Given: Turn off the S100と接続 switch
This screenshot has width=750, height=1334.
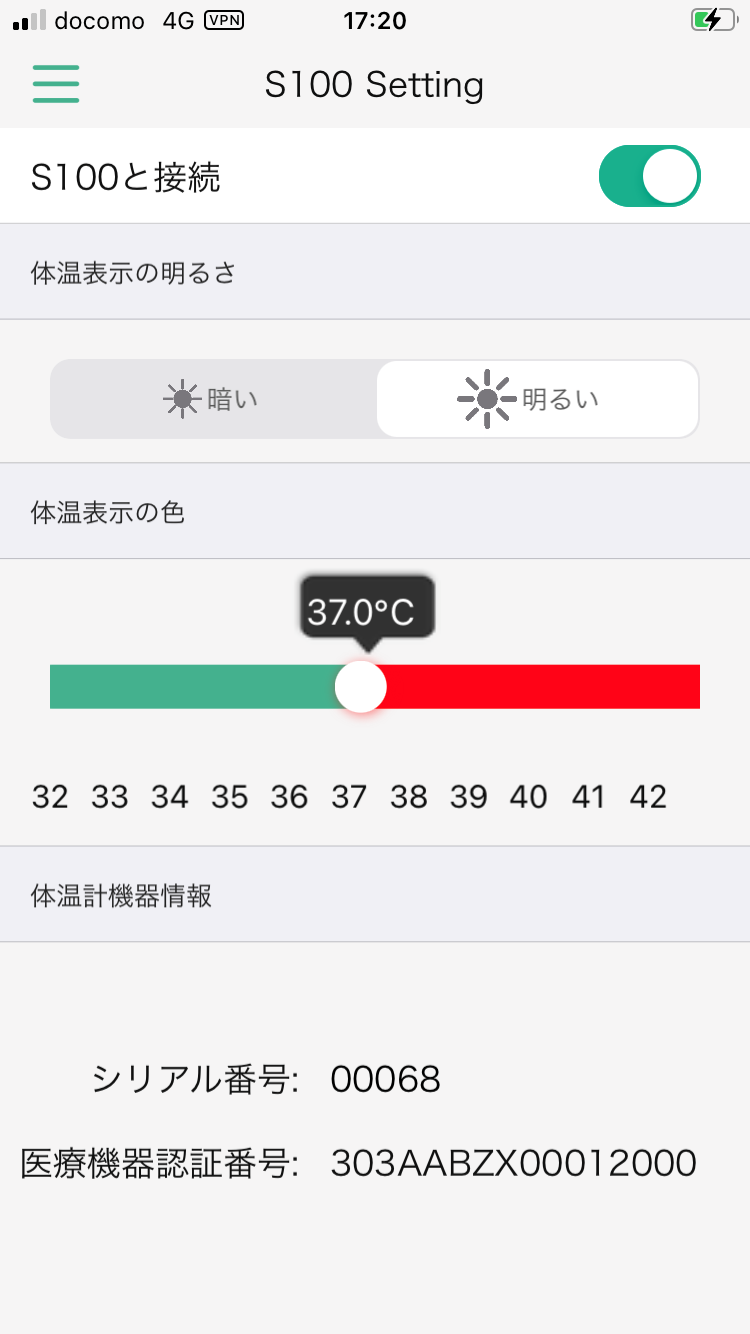Looking at the screenshot, I should coord(650,176).
